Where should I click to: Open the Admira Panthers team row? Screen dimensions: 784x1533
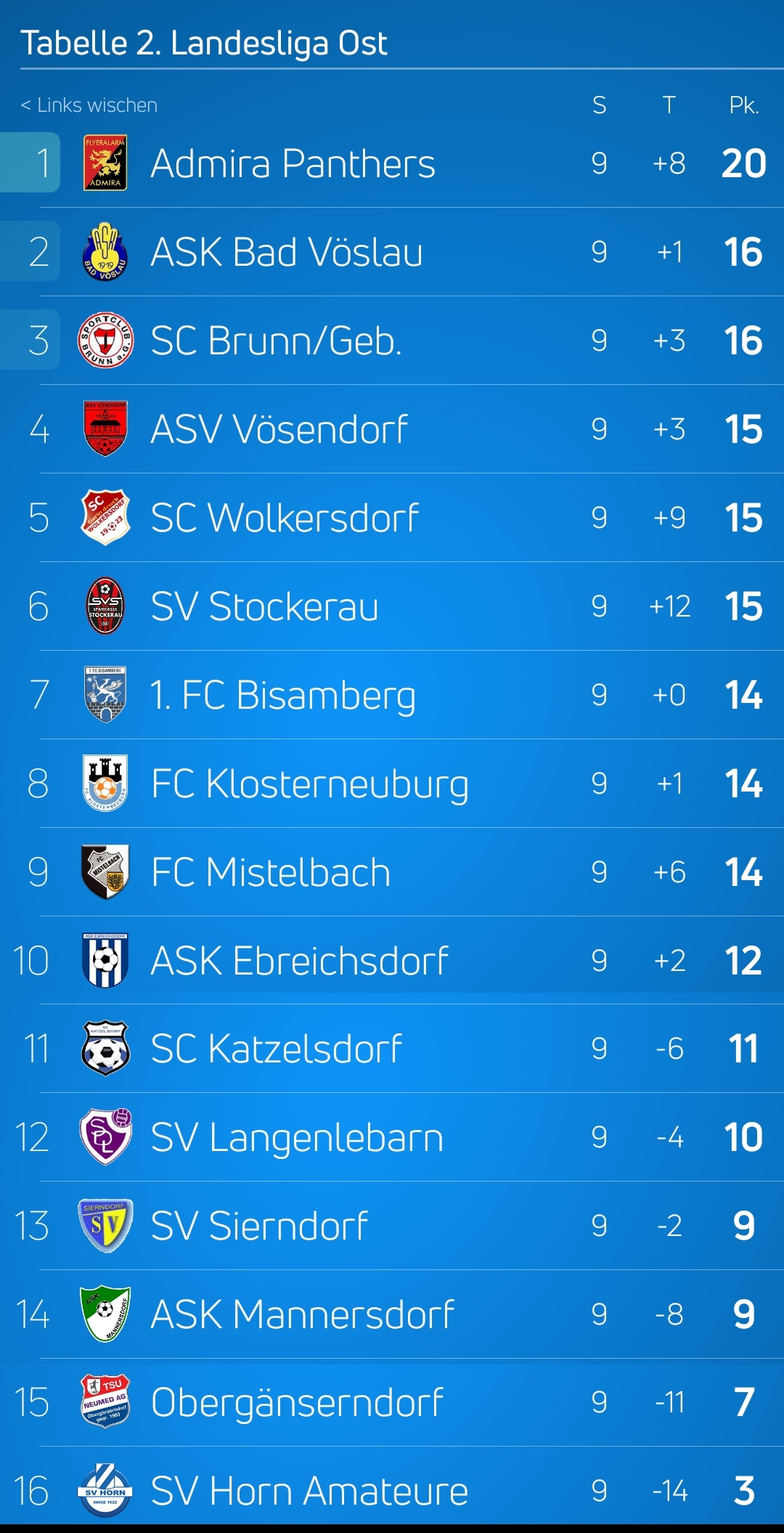click(x=392, y=163)
